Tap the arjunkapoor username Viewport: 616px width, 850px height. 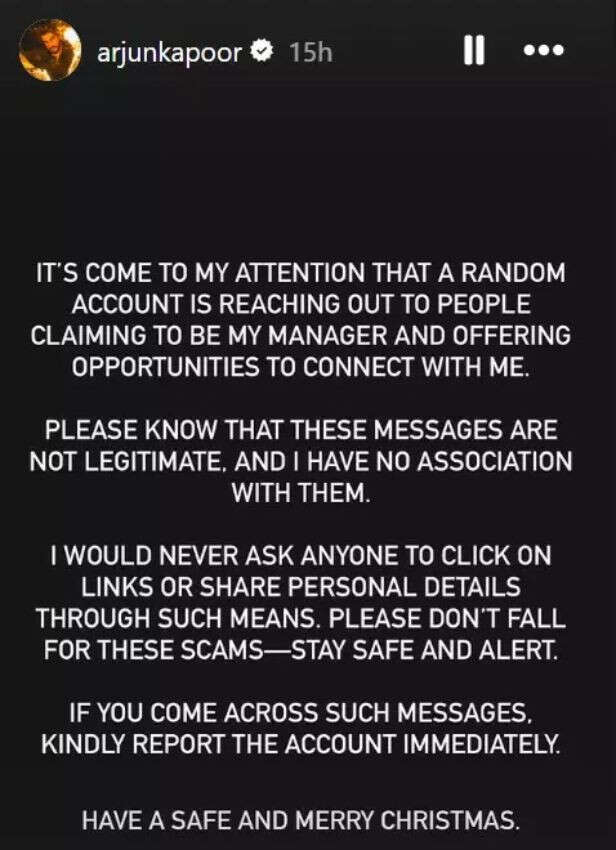(x=169, y=52)
